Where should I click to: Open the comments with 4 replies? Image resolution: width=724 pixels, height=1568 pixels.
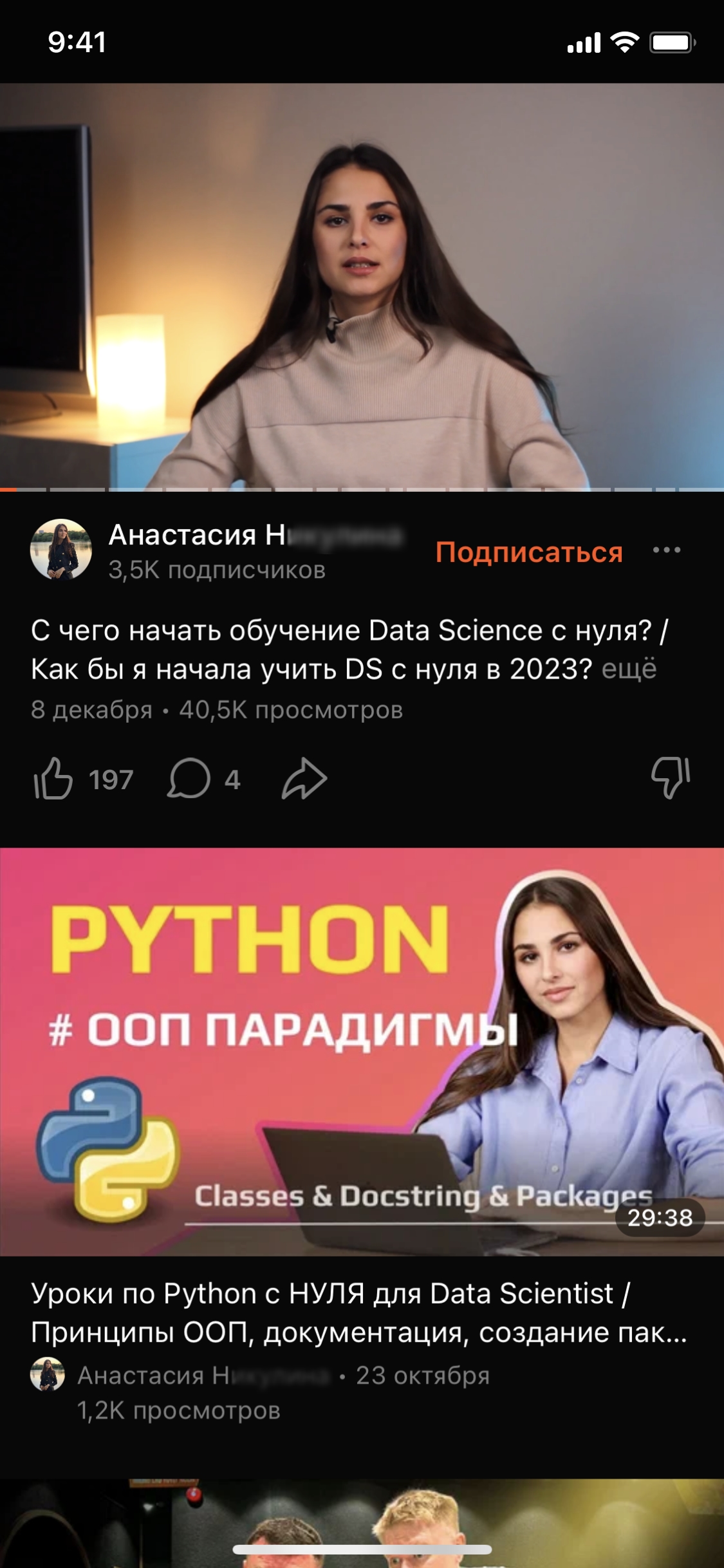click(x=189, y=779)
